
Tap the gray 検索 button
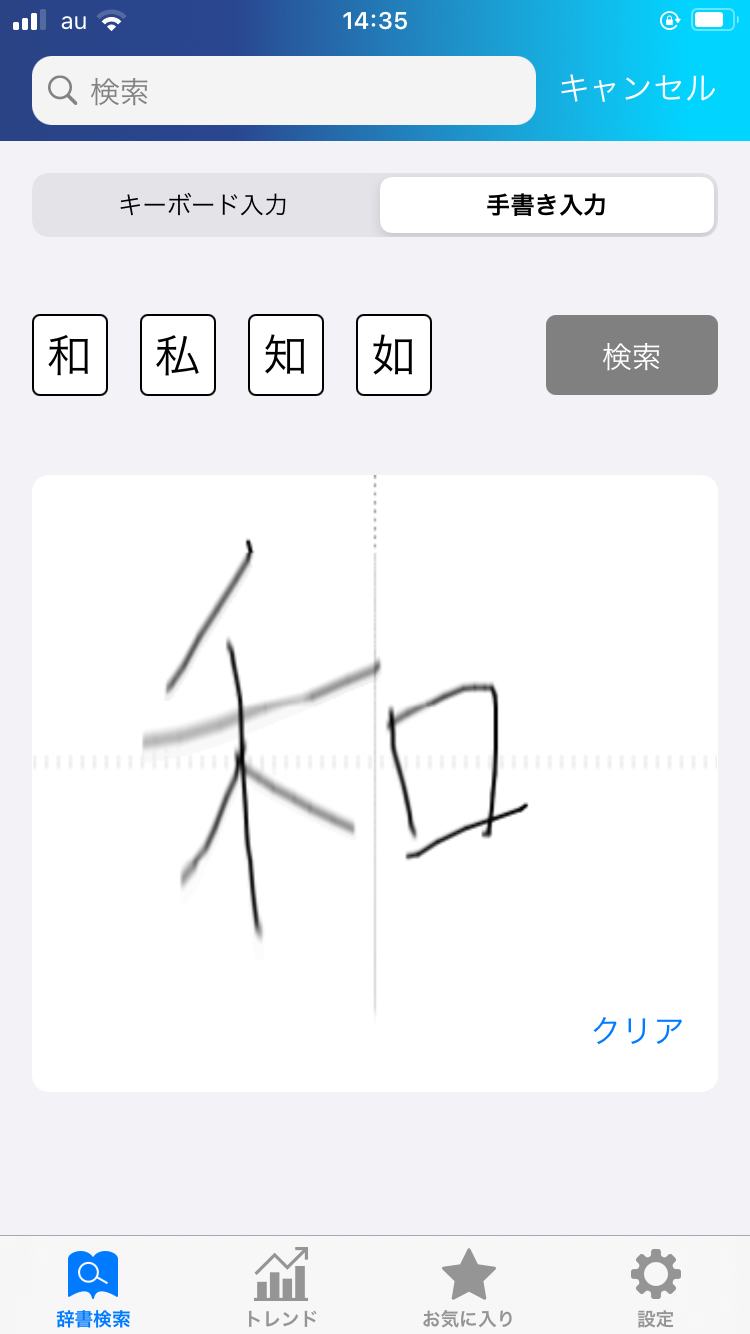[x=631, y=355]
